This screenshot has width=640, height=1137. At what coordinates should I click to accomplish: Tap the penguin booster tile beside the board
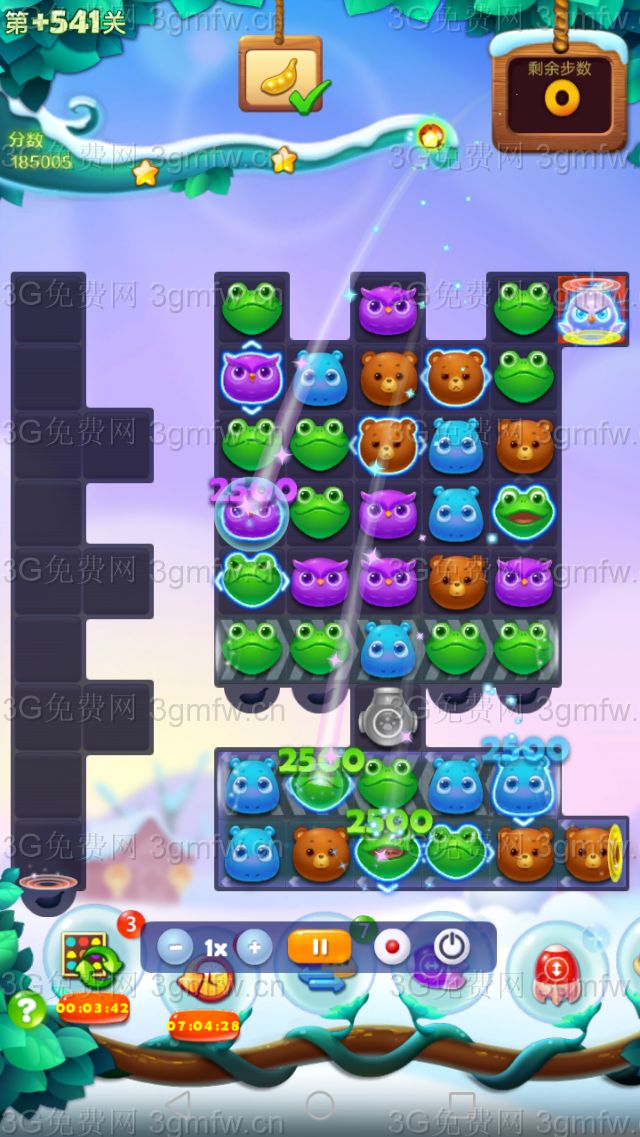(x=593, y=310)
